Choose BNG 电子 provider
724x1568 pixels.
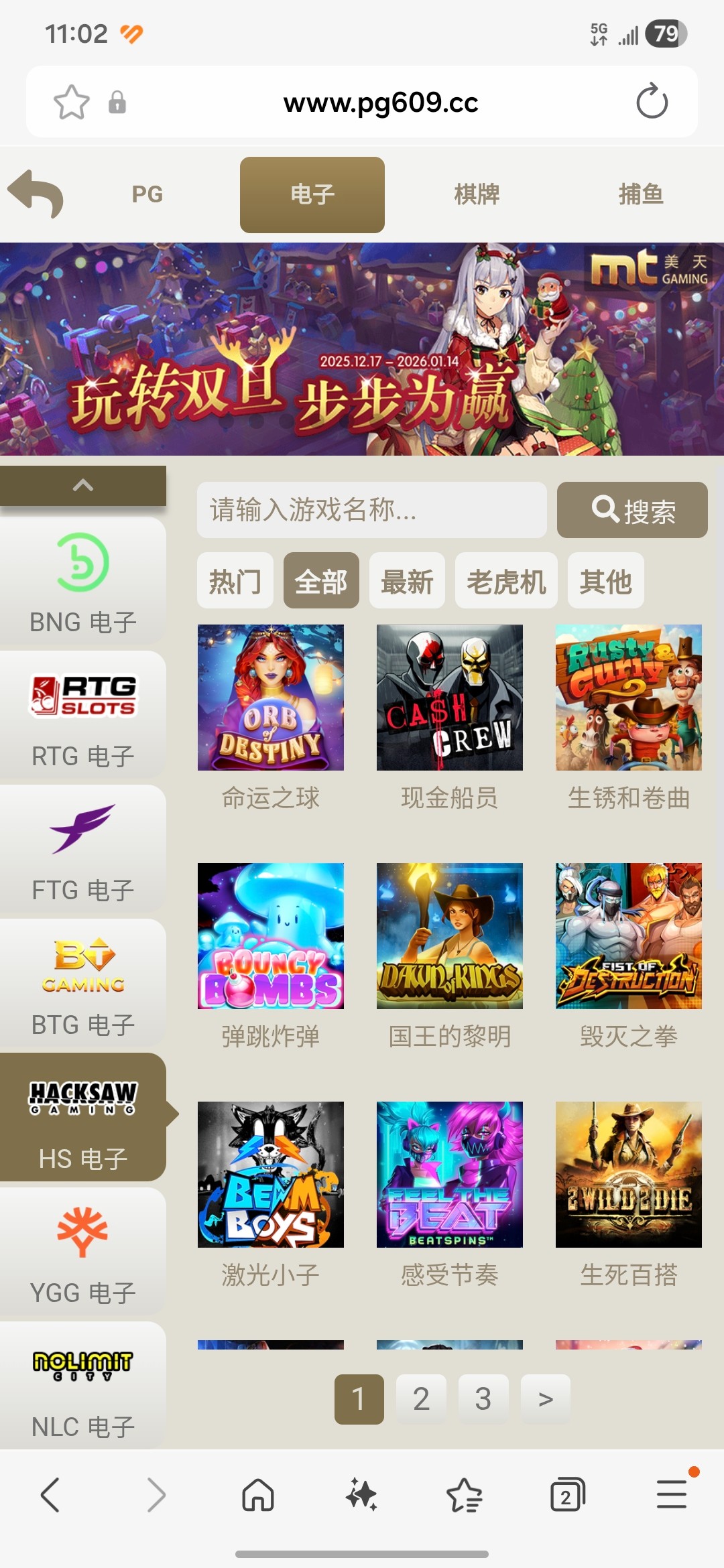pyautogui.click(x=83, y=582)
